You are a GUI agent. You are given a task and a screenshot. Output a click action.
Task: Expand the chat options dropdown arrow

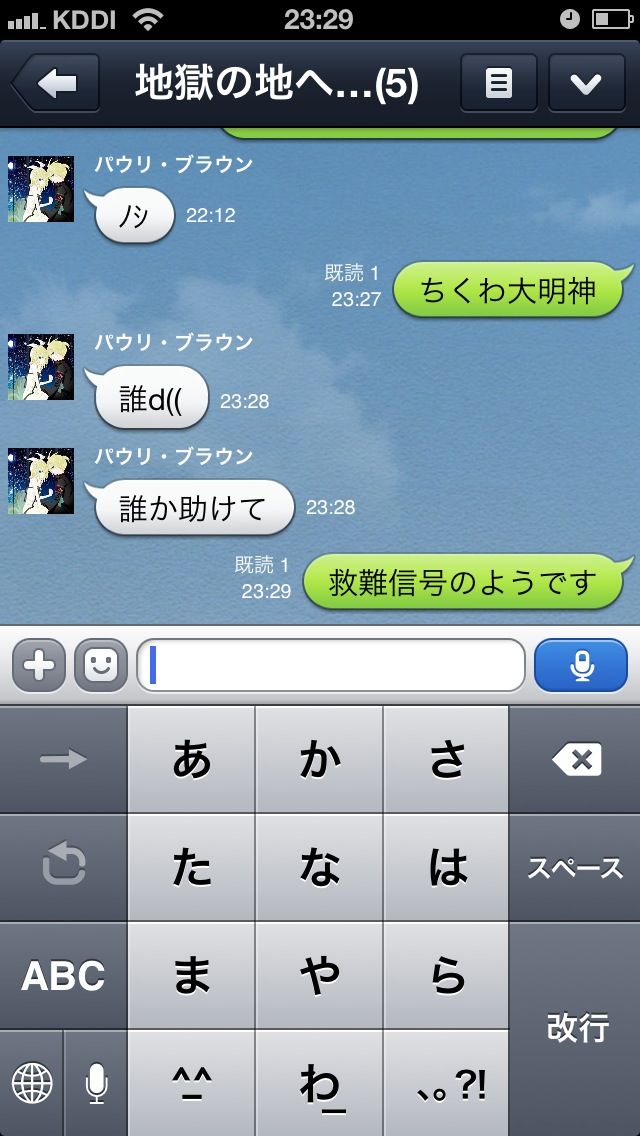pyautogui.click(x=586, y=84)
